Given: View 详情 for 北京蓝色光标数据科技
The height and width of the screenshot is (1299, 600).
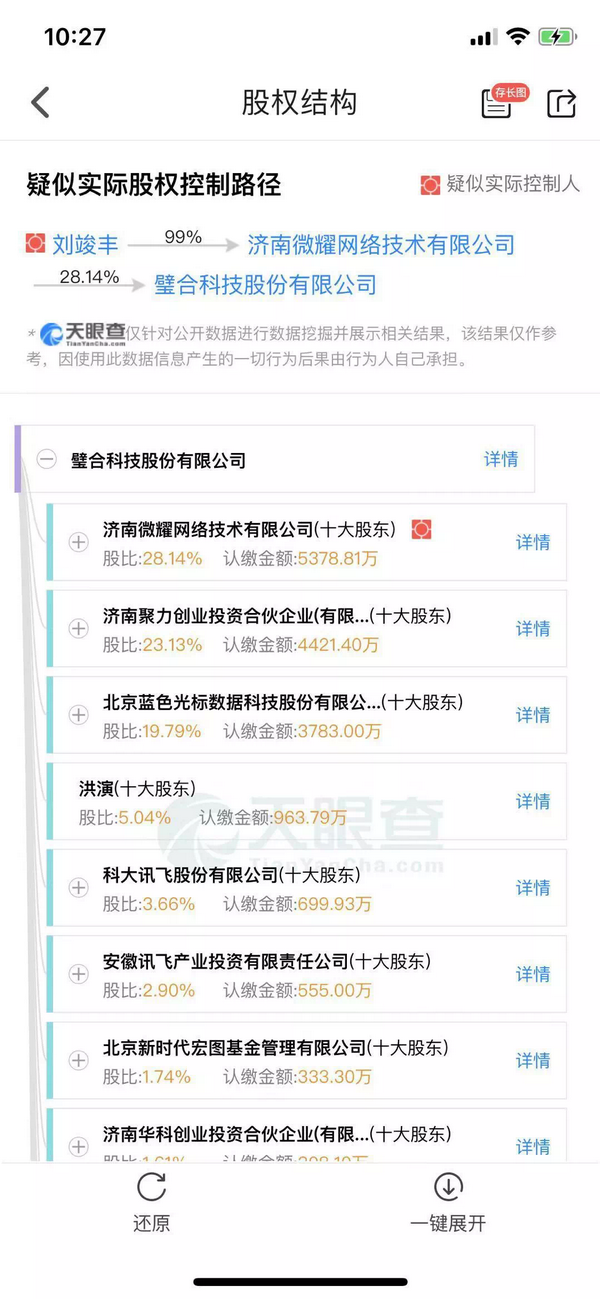Looking at the screenshot, I should tap(533, 715).
